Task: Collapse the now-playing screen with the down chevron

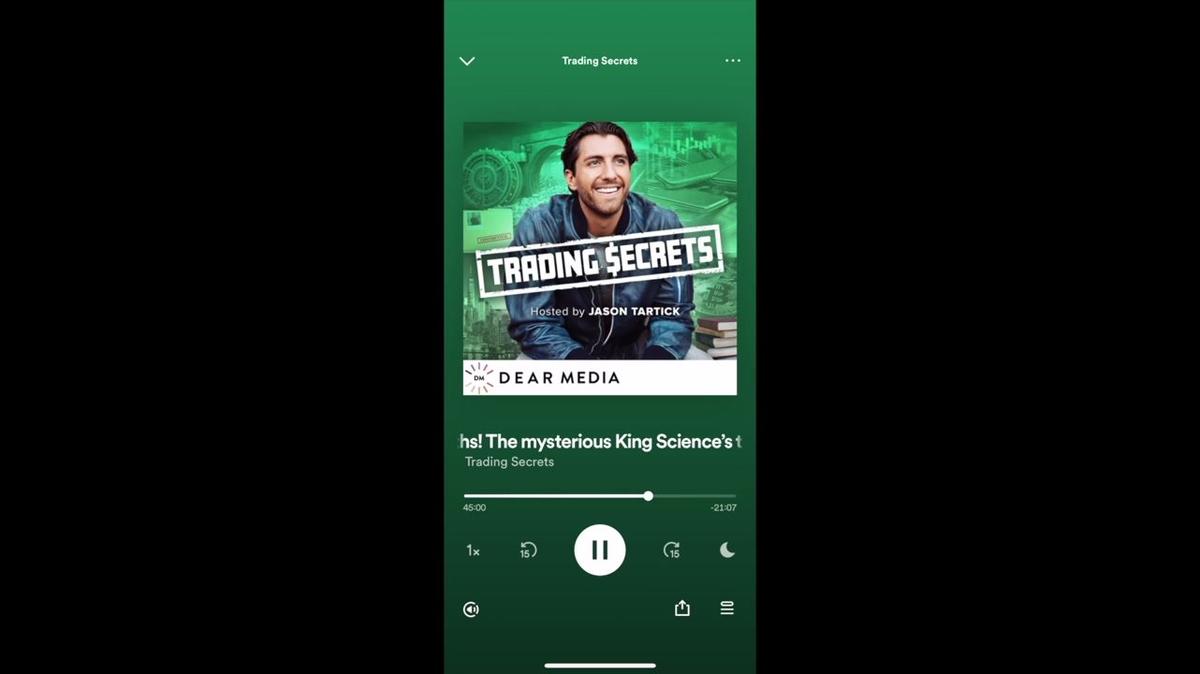Action: [x=467, y=61]
